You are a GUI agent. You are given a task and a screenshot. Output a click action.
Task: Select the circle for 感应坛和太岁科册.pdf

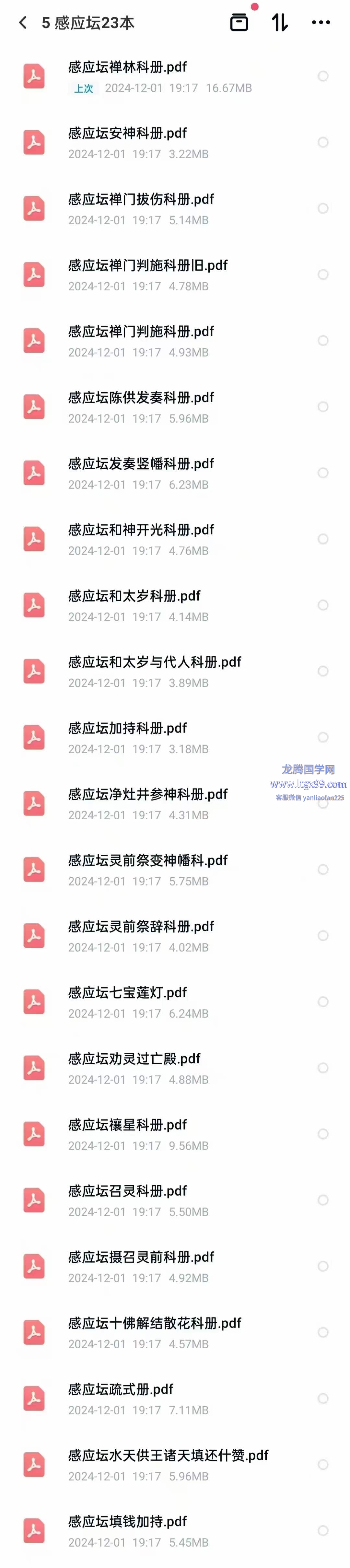pyautogui.click(x=323, y=605)
